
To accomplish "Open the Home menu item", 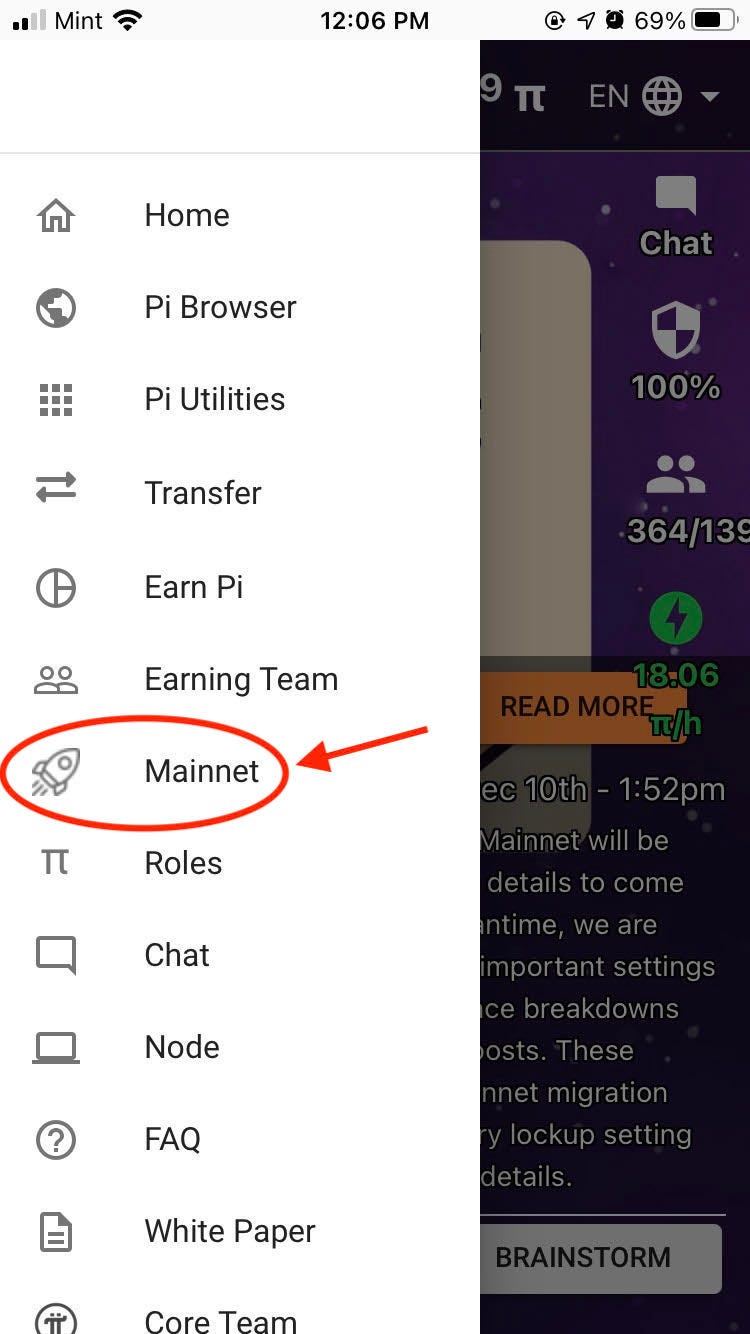I will pos(186,215).
